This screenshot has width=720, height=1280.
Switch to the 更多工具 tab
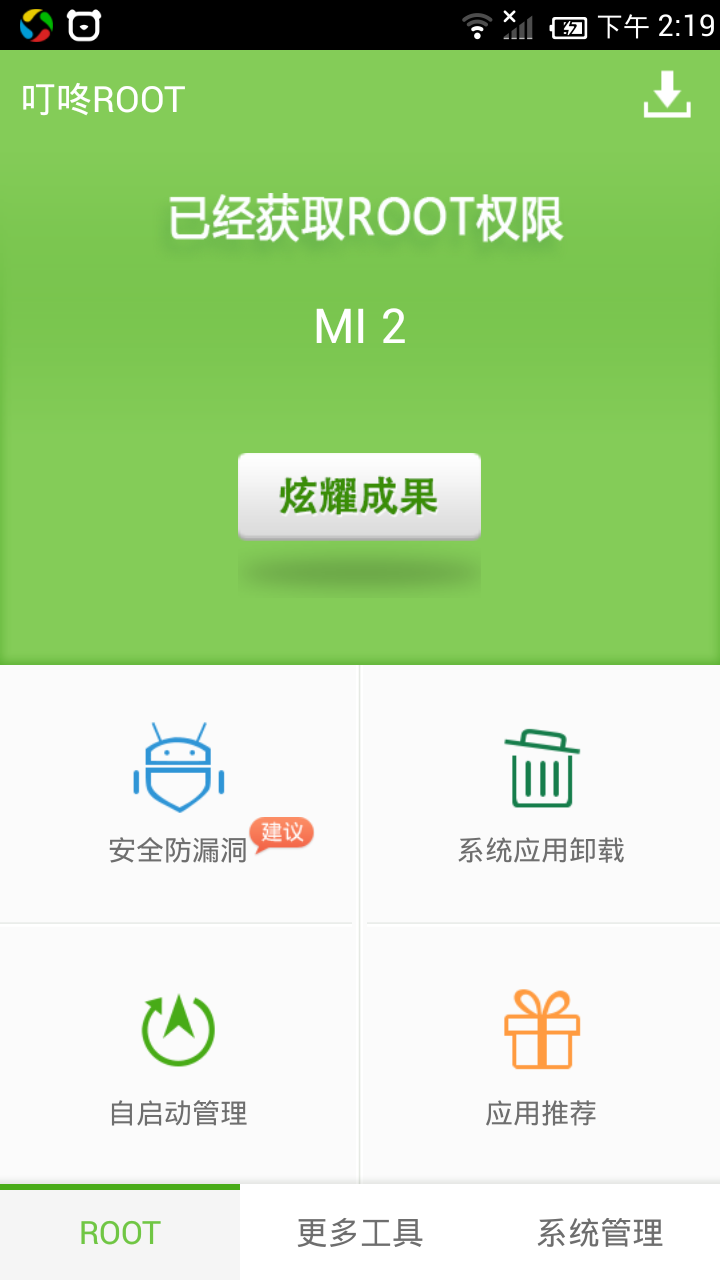click(x=359, y=1232)
